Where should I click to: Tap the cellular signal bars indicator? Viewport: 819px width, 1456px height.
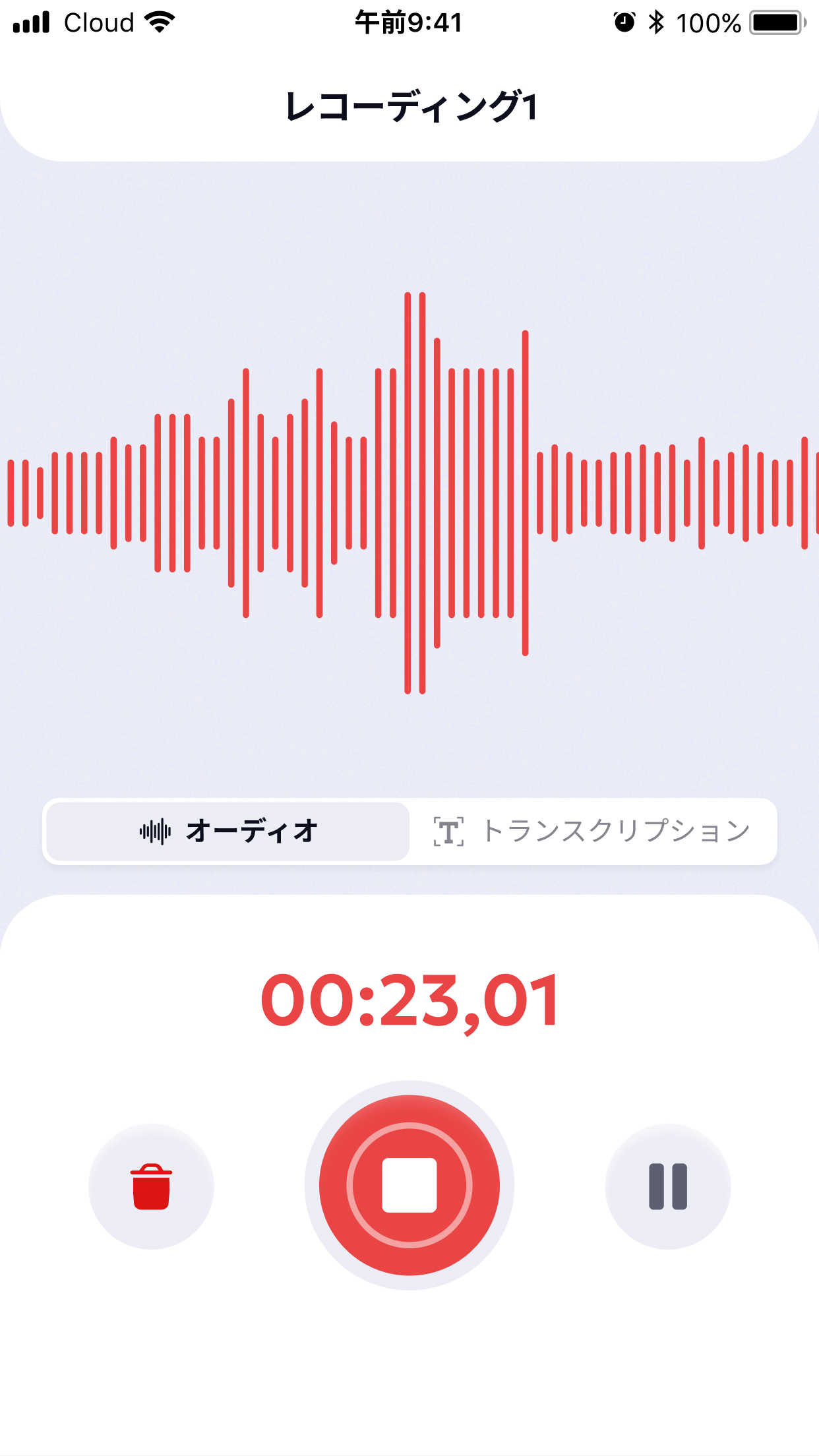tap(32, 22)
